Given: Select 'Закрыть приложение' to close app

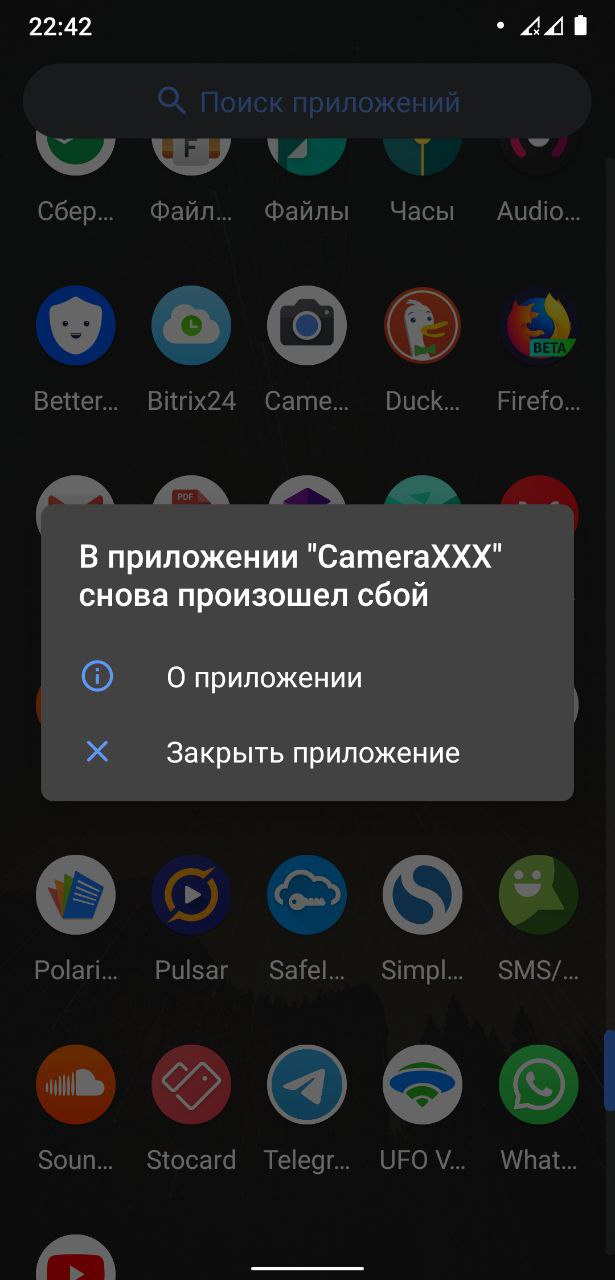Looking at the screenshot, I should (x=312, y=752).
